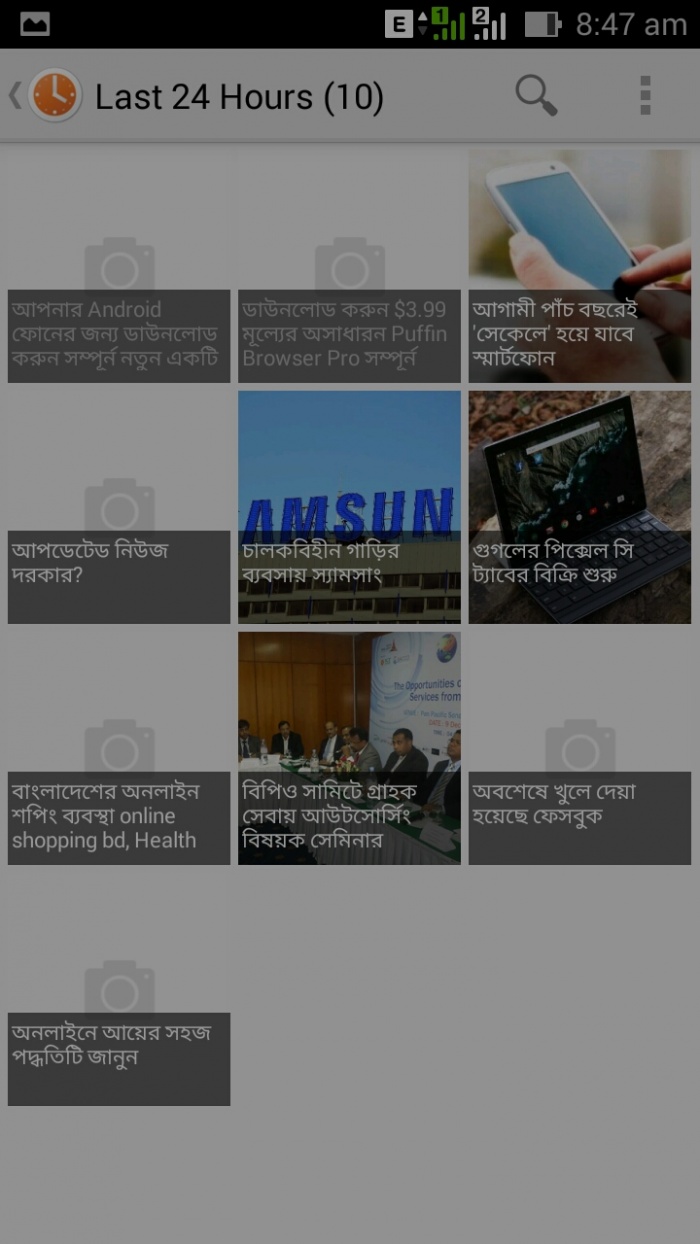
Task: Open the Puffin Browser Pro download article
Action: click(349, 267)
